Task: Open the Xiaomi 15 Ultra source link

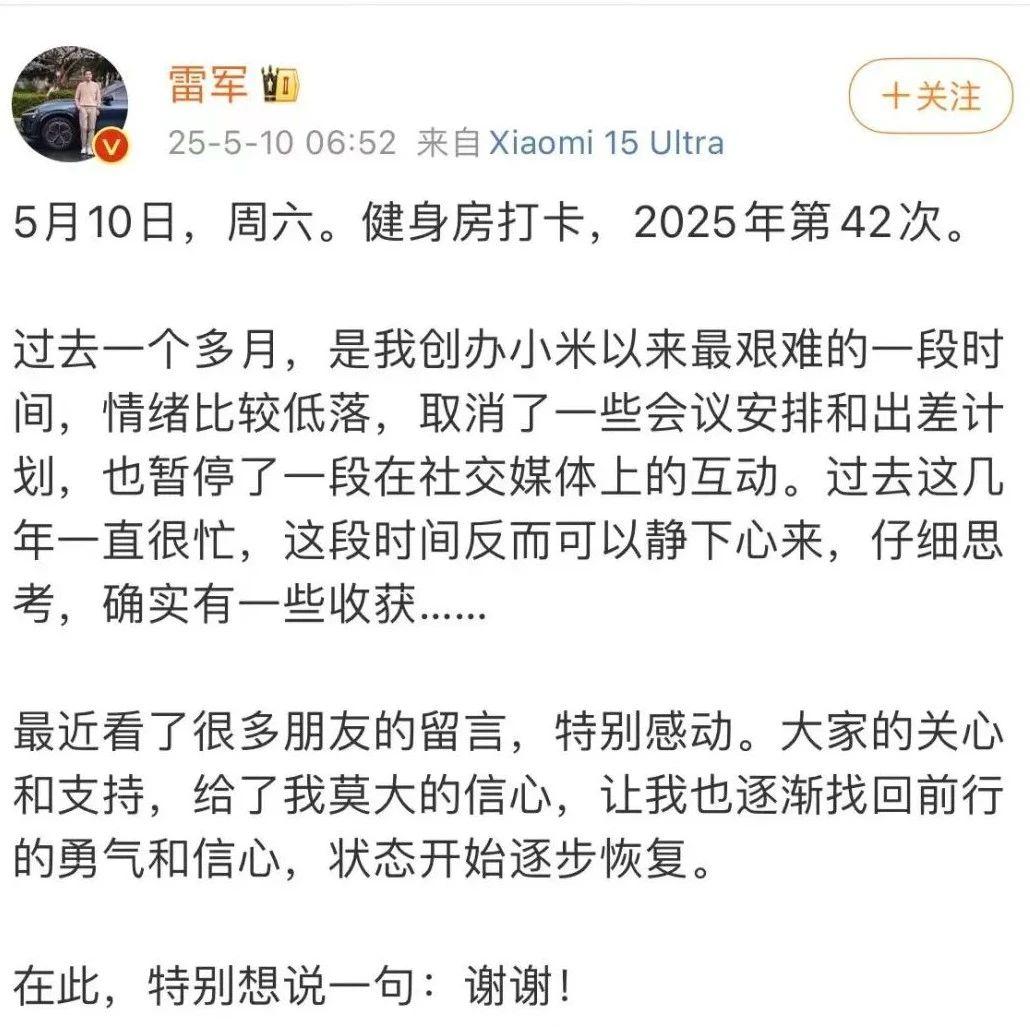Action: [606, 143]
